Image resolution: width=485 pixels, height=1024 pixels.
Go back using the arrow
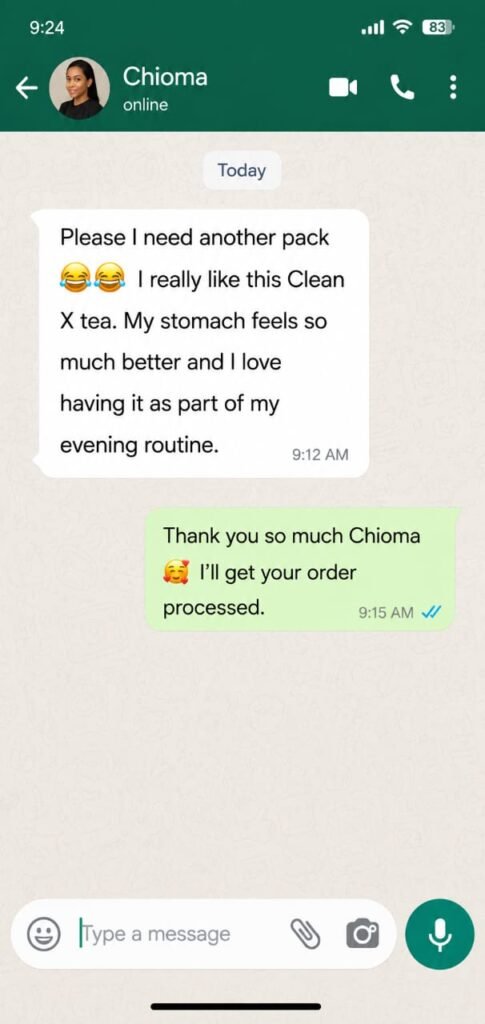pos(27,88)
